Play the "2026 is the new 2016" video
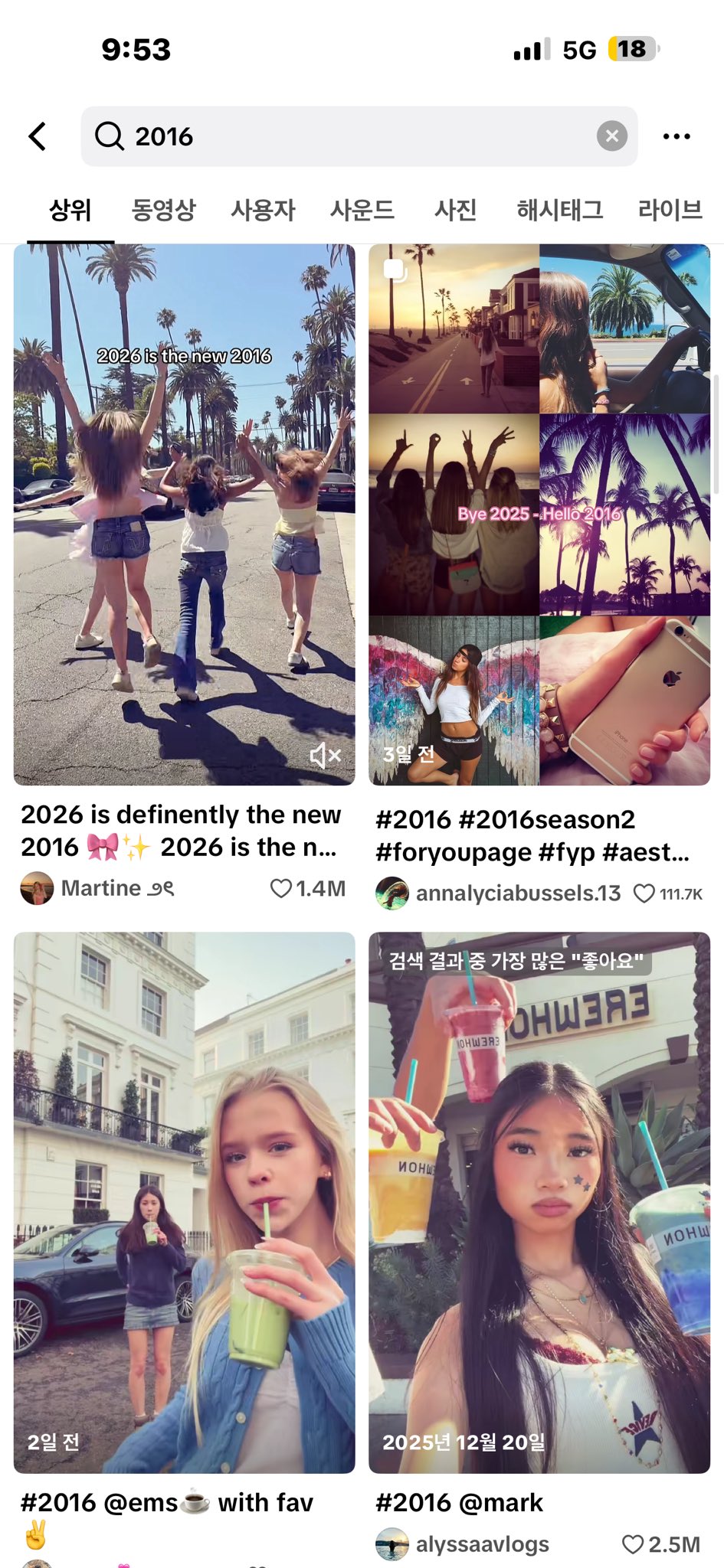Viewport: 724px width, 1568px height. point(184,513)
